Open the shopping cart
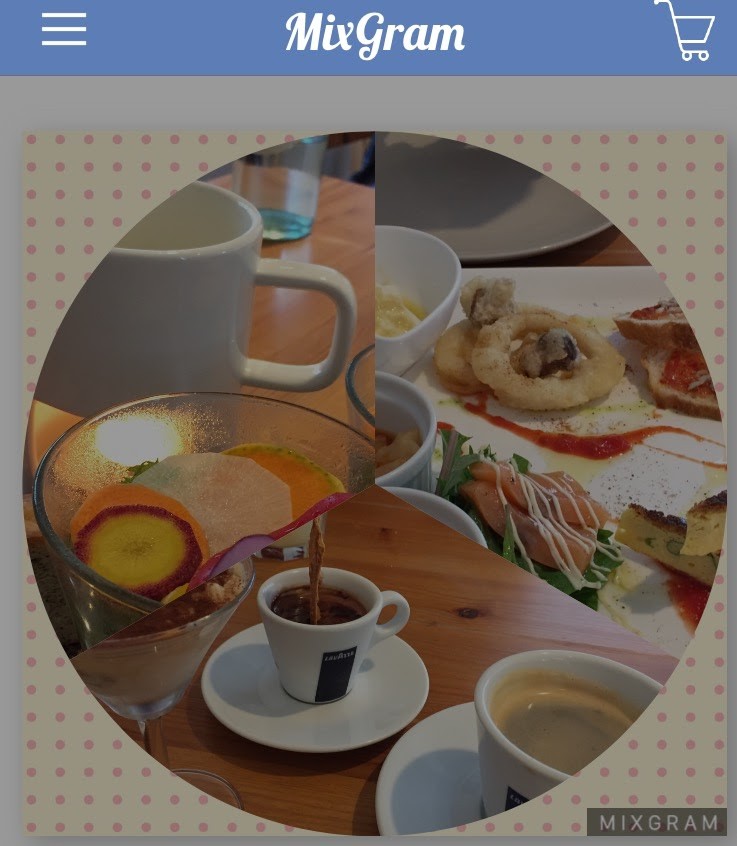The width and height of the screenshot is (737, 846). (685, 30)
